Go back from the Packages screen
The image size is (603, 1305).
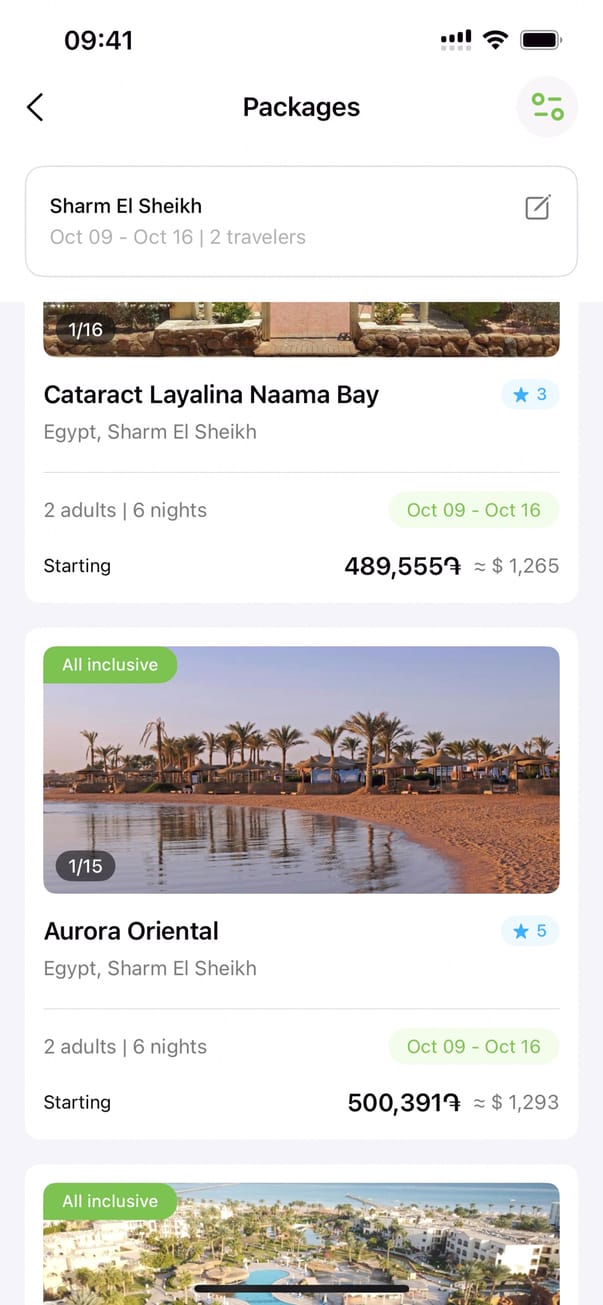click(x=36, y=107)
